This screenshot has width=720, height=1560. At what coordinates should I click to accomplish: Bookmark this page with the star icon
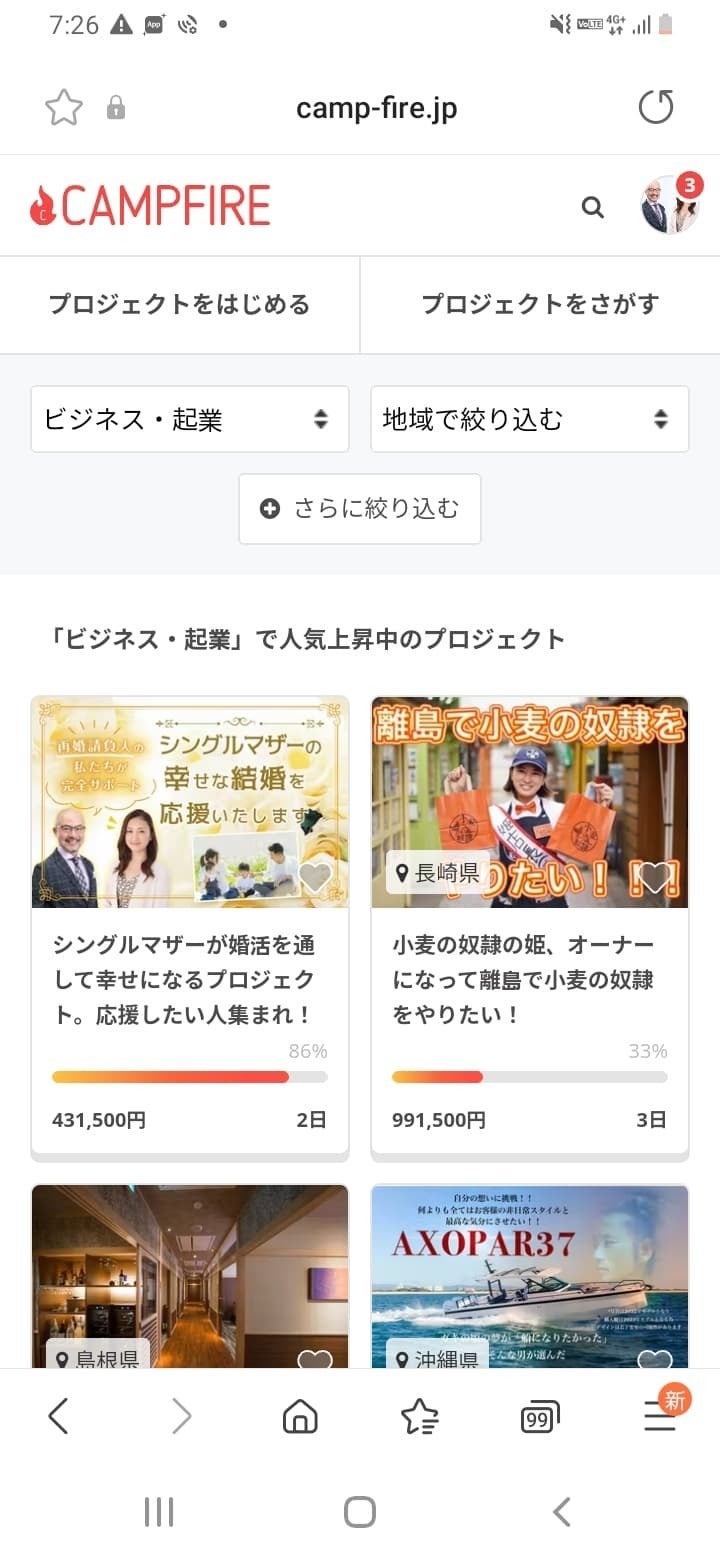pyautogui.click(x=64, y=107)
